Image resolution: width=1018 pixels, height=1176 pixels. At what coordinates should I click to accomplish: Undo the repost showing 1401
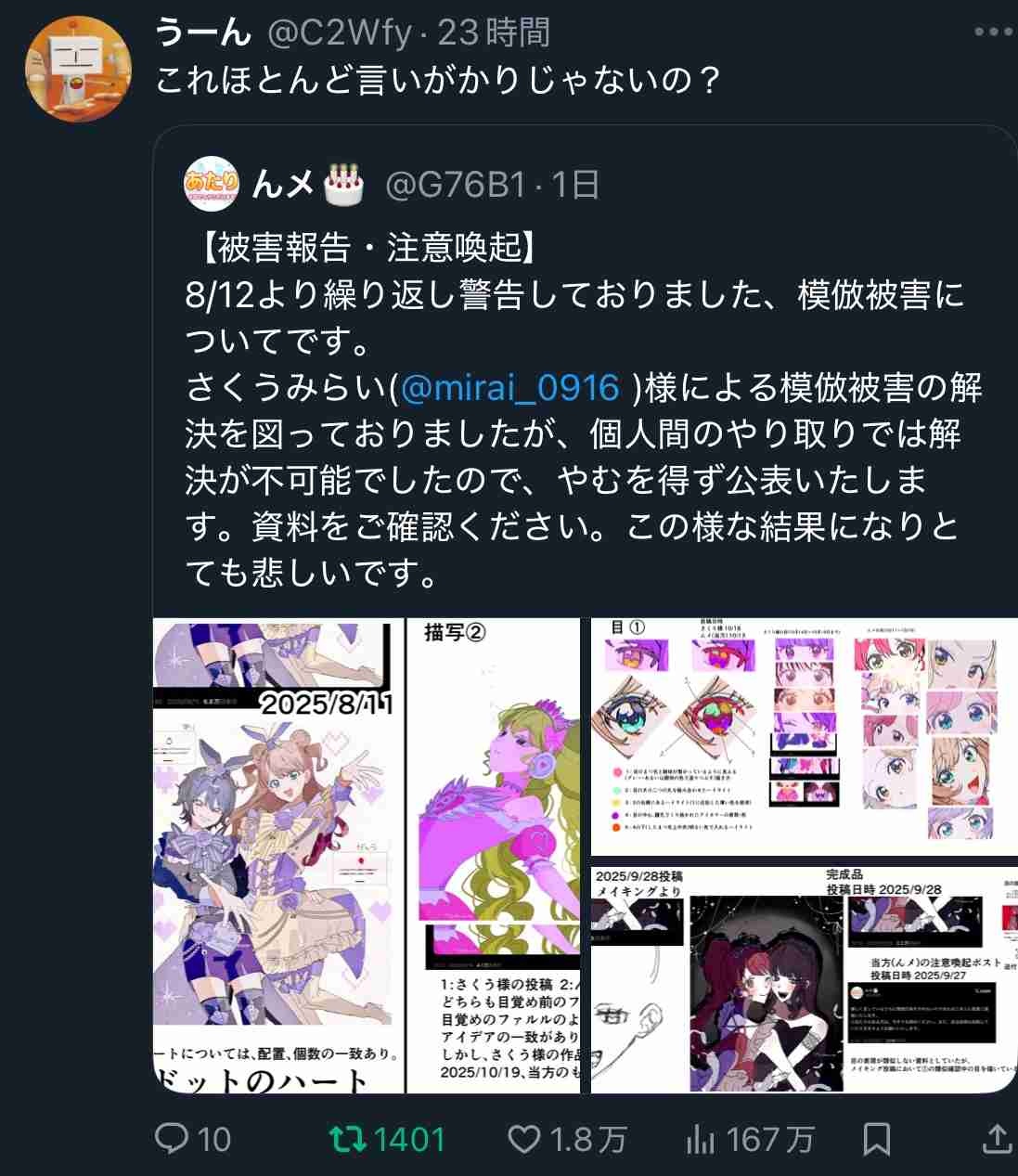point(388,1139)
